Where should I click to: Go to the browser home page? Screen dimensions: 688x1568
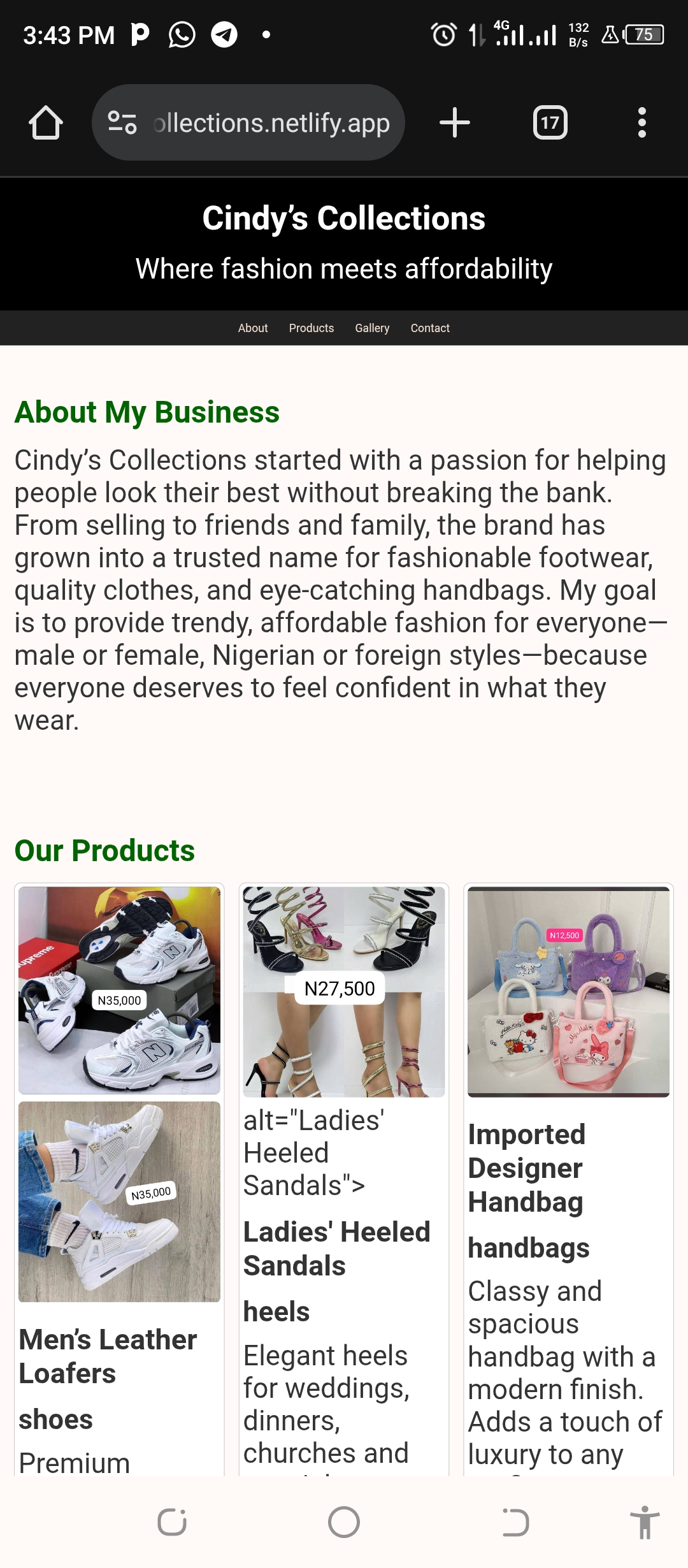[x=45, y=122]
